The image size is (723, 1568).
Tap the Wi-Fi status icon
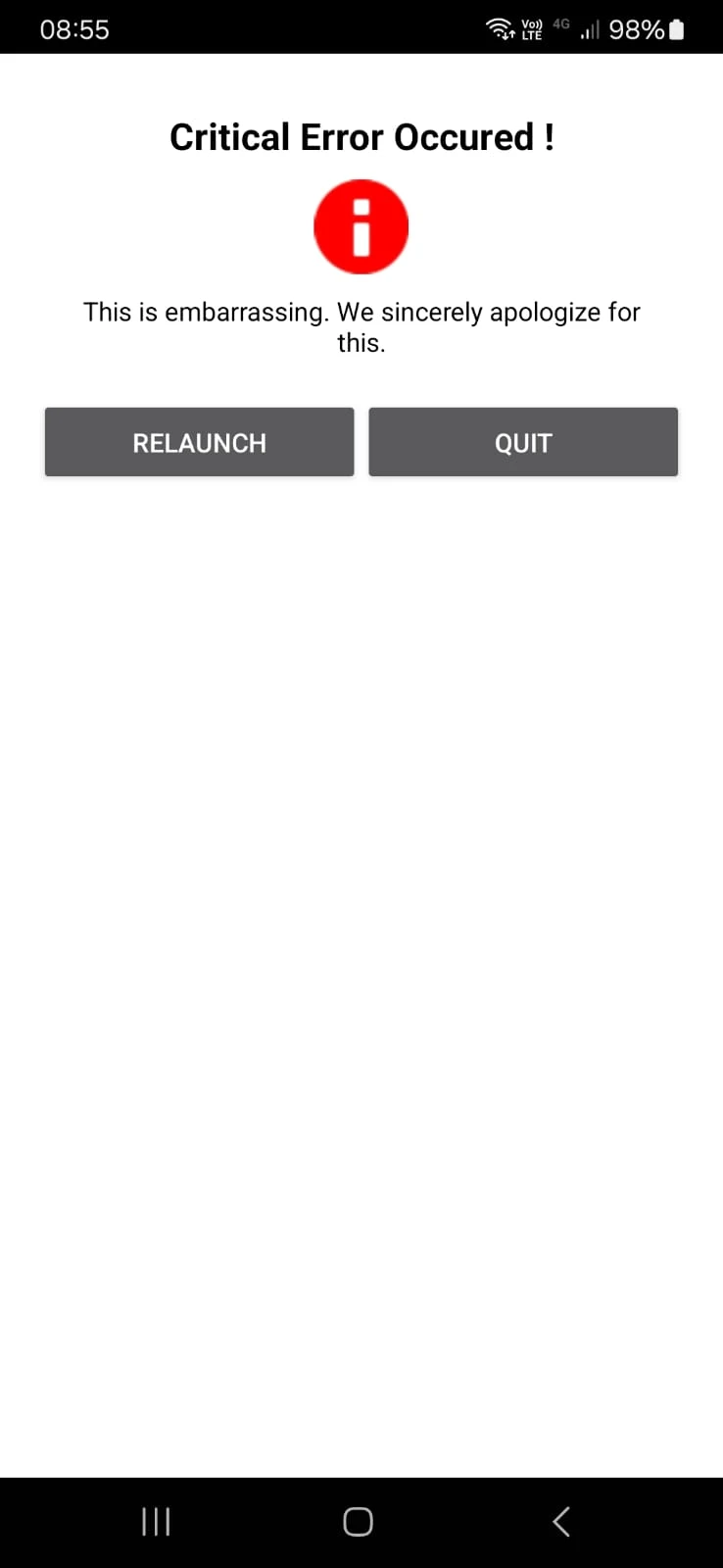tap(498, 26)
